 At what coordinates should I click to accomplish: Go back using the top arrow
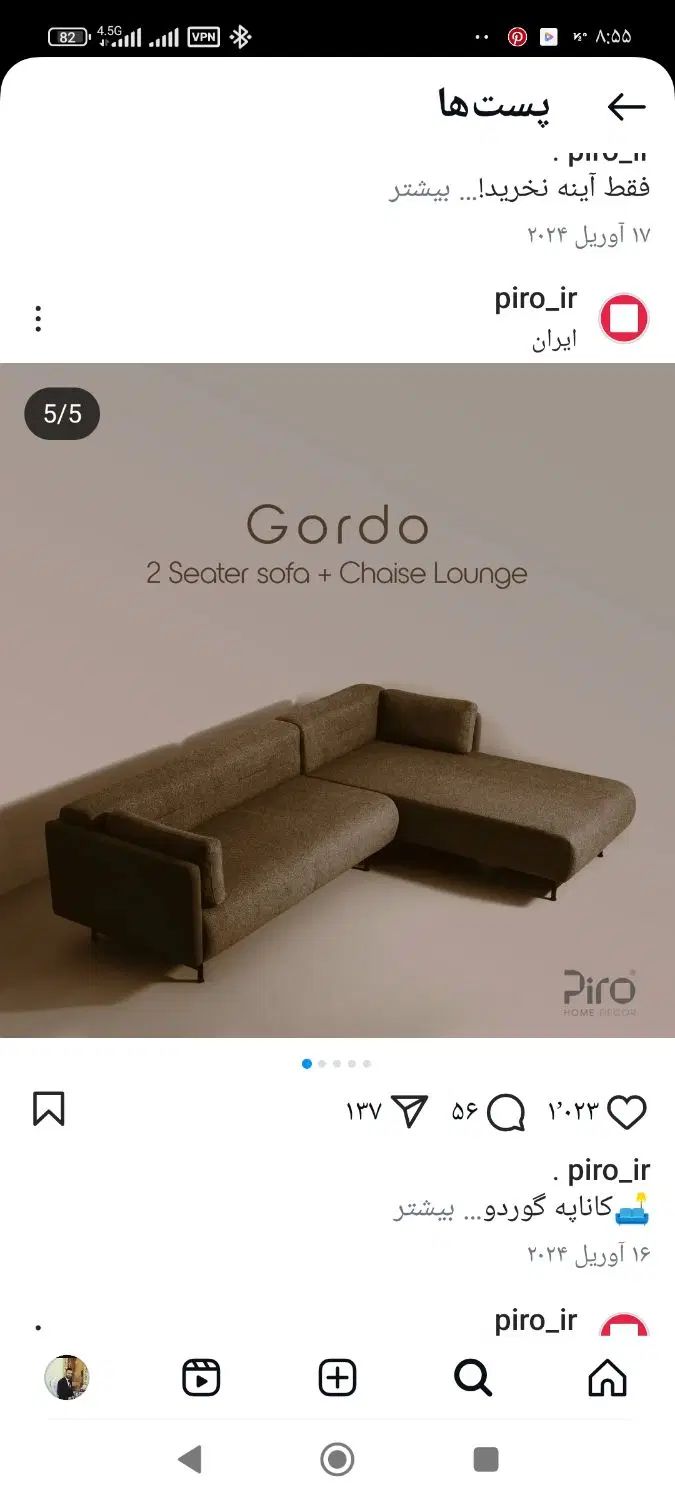(626, 107)
